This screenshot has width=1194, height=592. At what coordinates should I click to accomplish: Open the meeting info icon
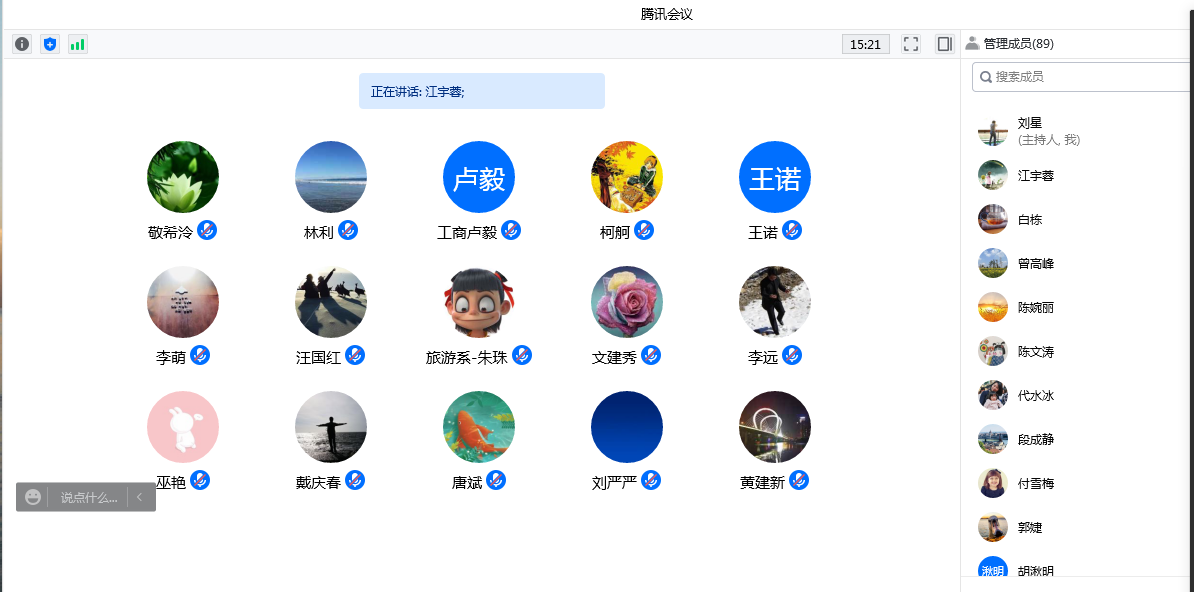(22, 44)
